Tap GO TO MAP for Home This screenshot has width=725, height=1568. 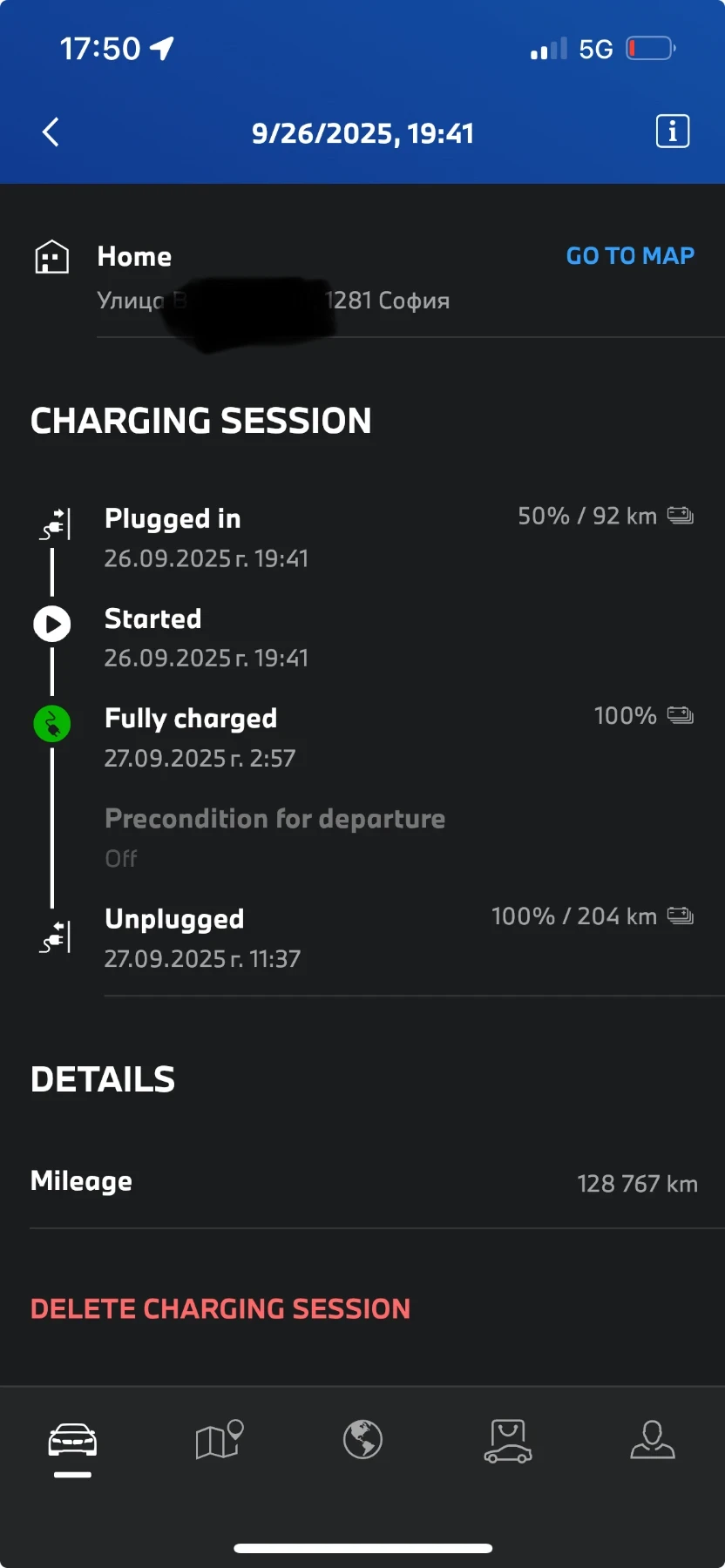pos(630,255)
